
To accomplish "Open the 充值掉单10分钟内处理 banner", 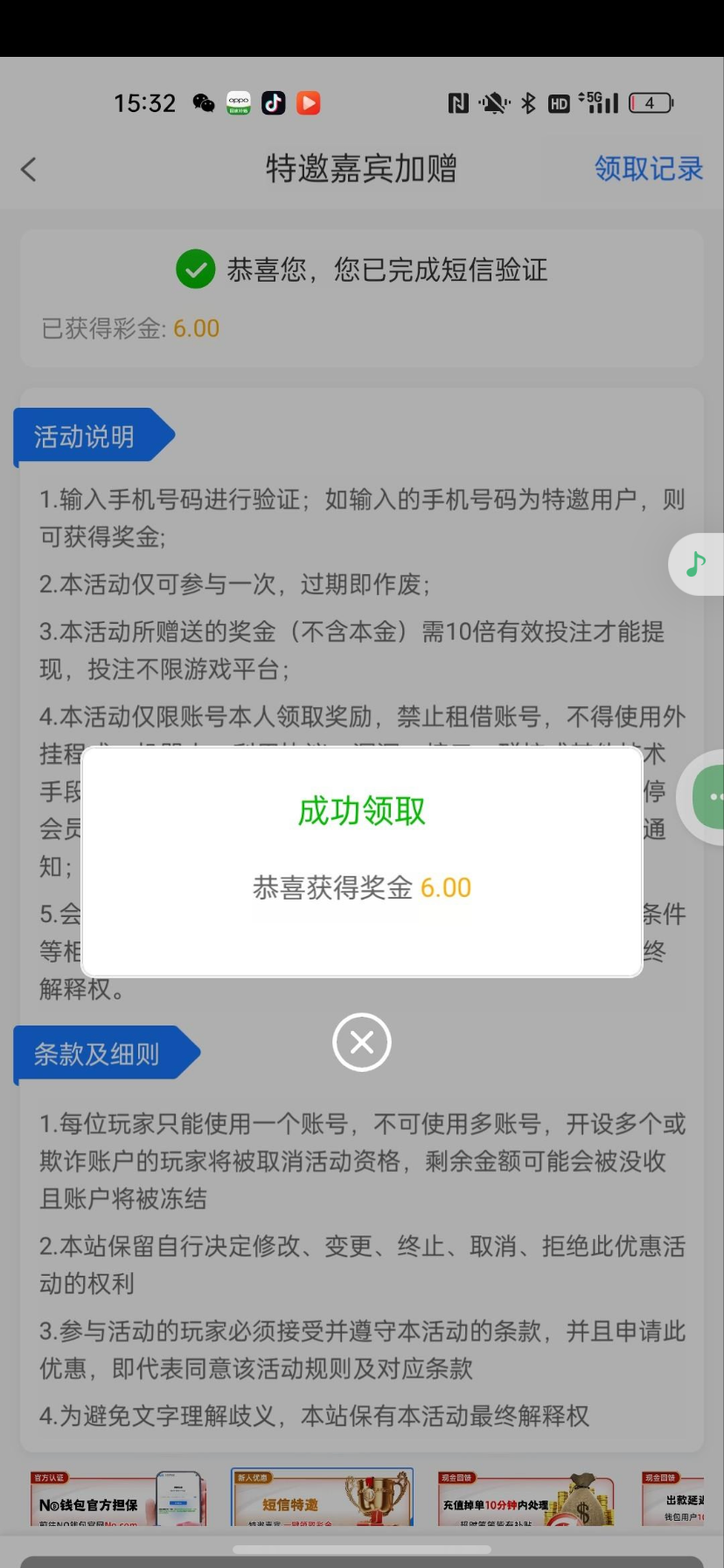I will [x=525, y=1499].
